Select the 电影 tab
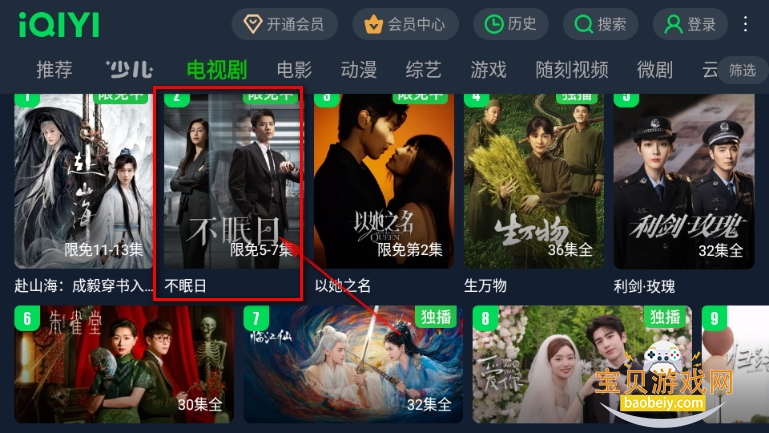769x433 pixels. click(x=294, y=70)
